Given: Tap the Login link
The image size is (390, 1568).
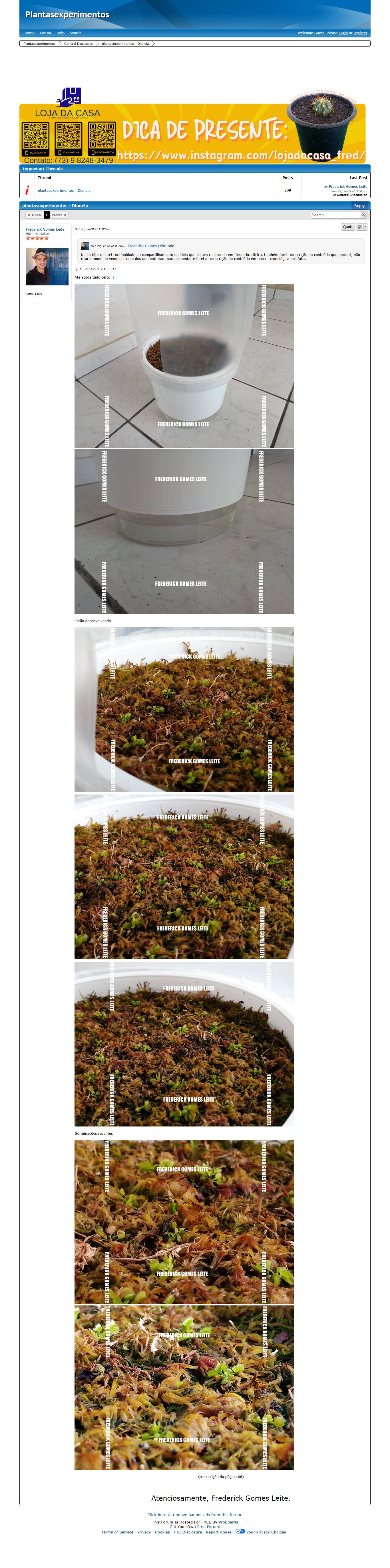Looking at the screenshot, I should [x=343, y=33].
